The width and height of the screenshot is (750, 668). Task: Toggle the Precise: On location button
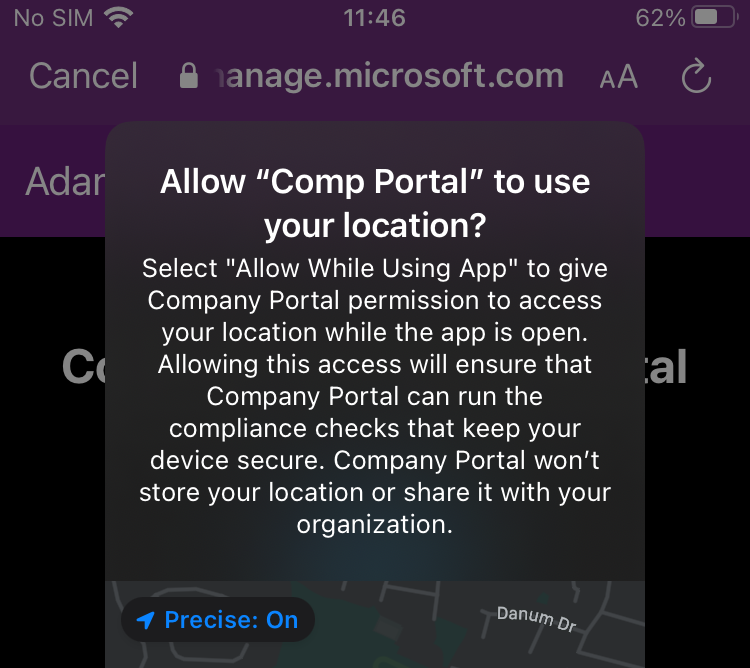pos(218,620)
